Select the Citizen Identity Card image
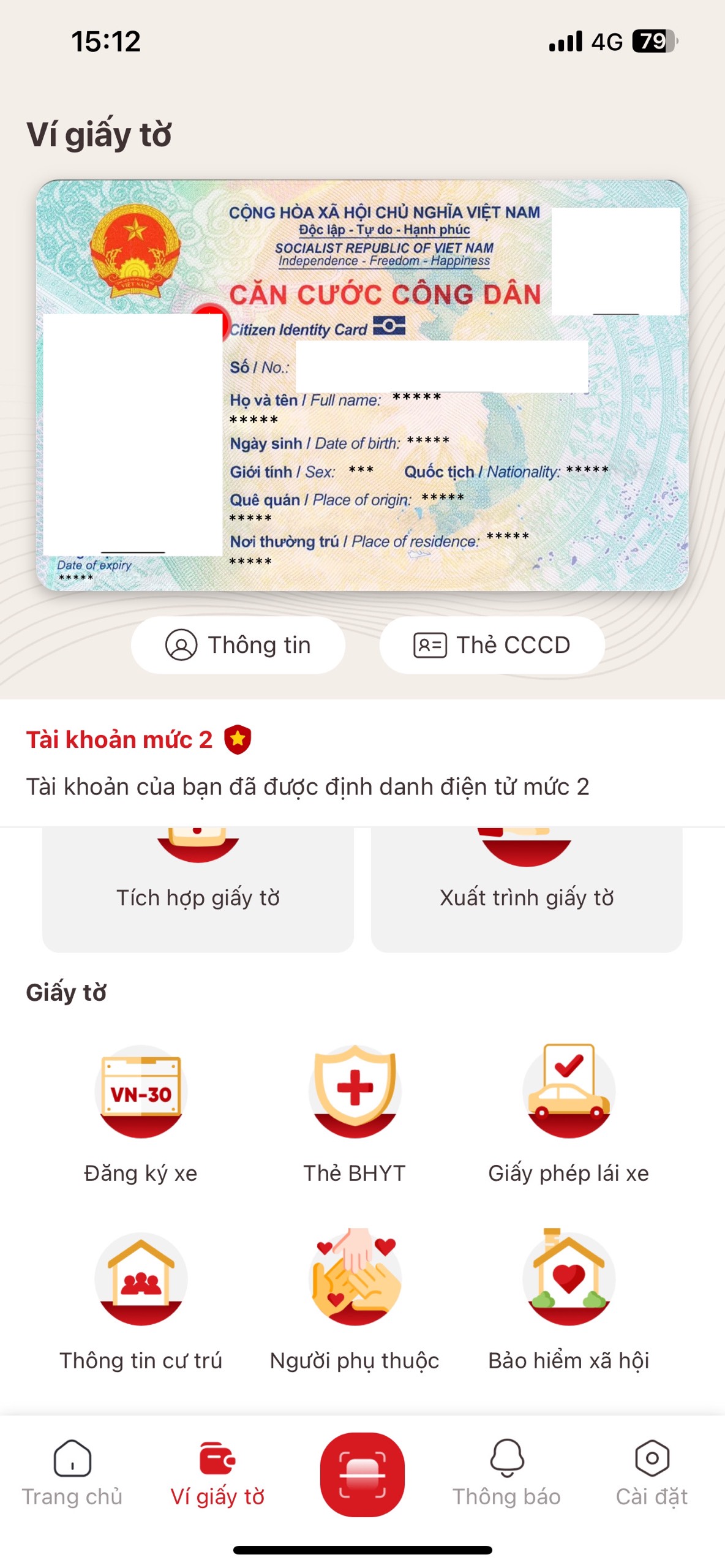Viewport: 725px width, 1568px height. (x=362, y=386)
